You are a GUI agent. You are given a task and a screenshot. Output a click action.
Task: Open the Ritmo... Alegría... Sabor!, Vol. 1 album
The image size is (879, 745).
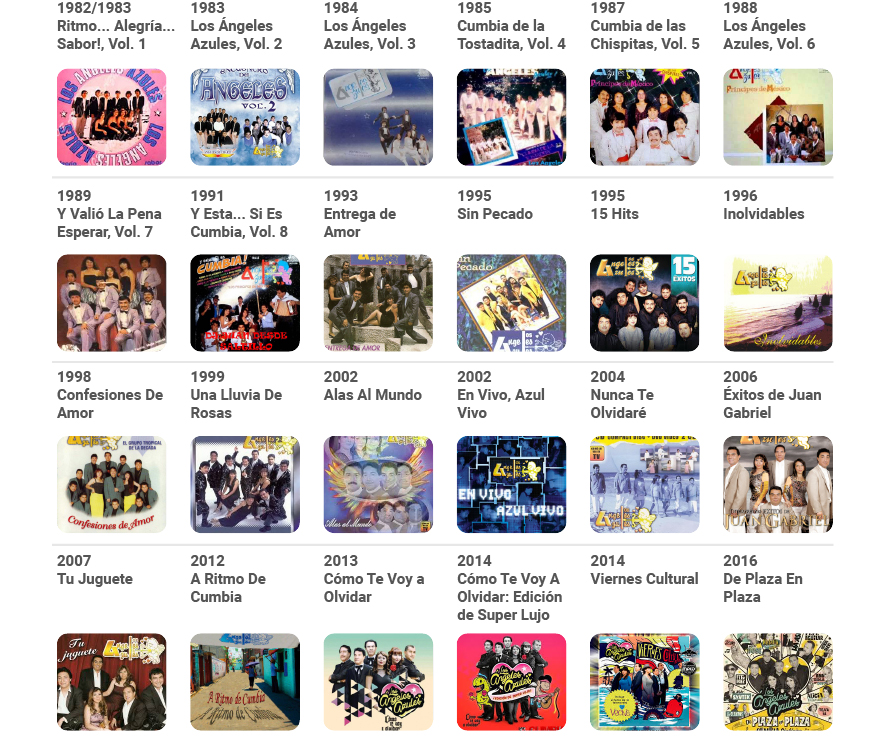point(111,117)
